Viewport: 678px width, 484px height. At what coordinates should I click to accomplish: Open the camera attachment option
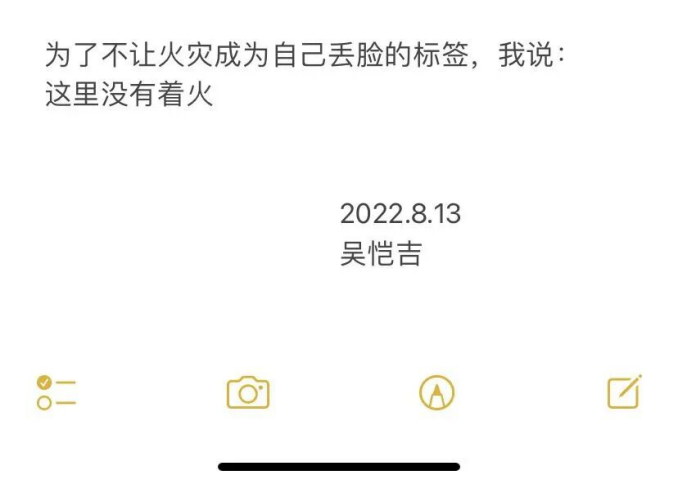point(248,393)
